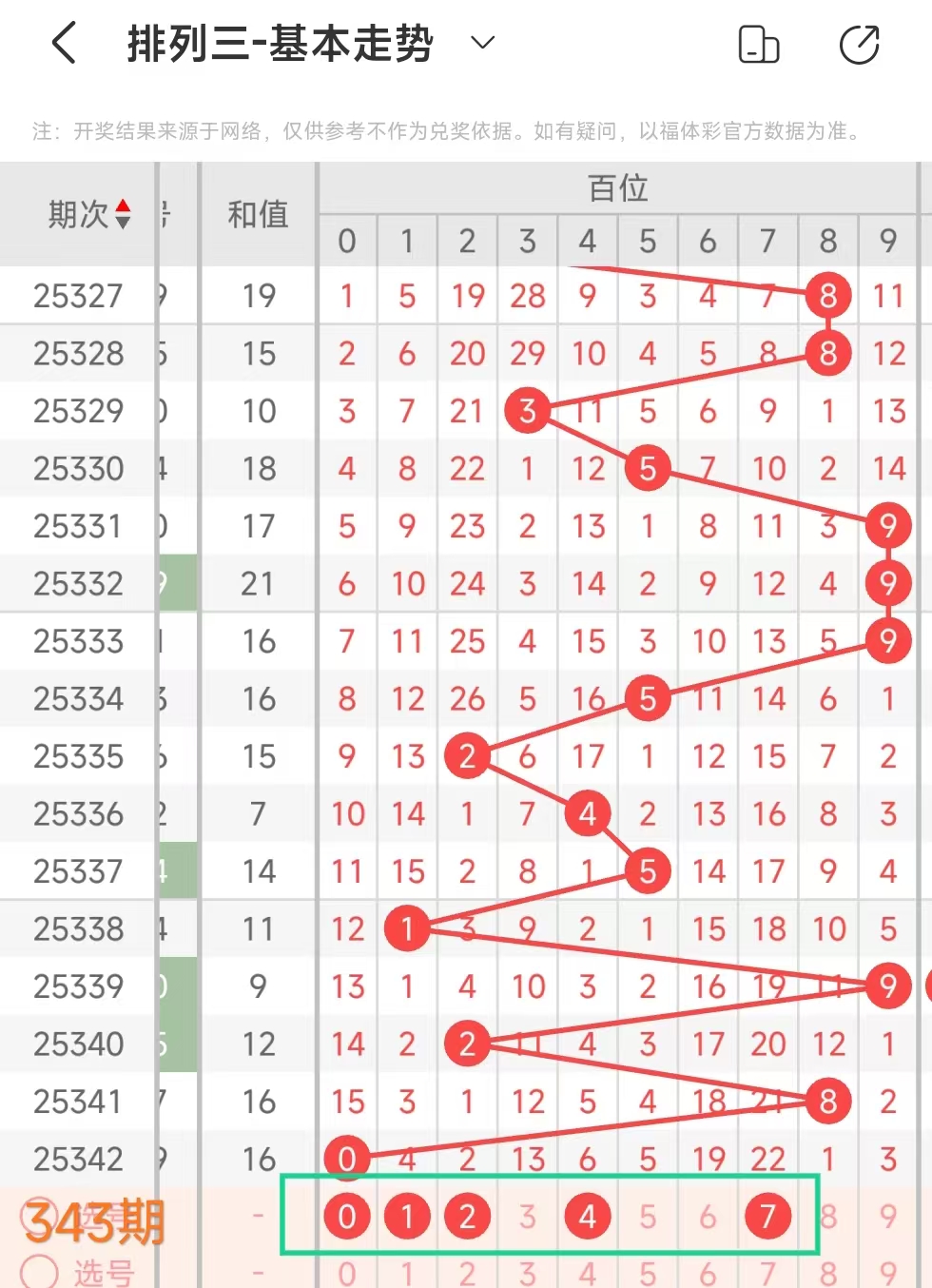Deselect red ball 4 in the pick row
Image resolution: width=932 pixels, height=1288 pixels.
pos(588,1216)
